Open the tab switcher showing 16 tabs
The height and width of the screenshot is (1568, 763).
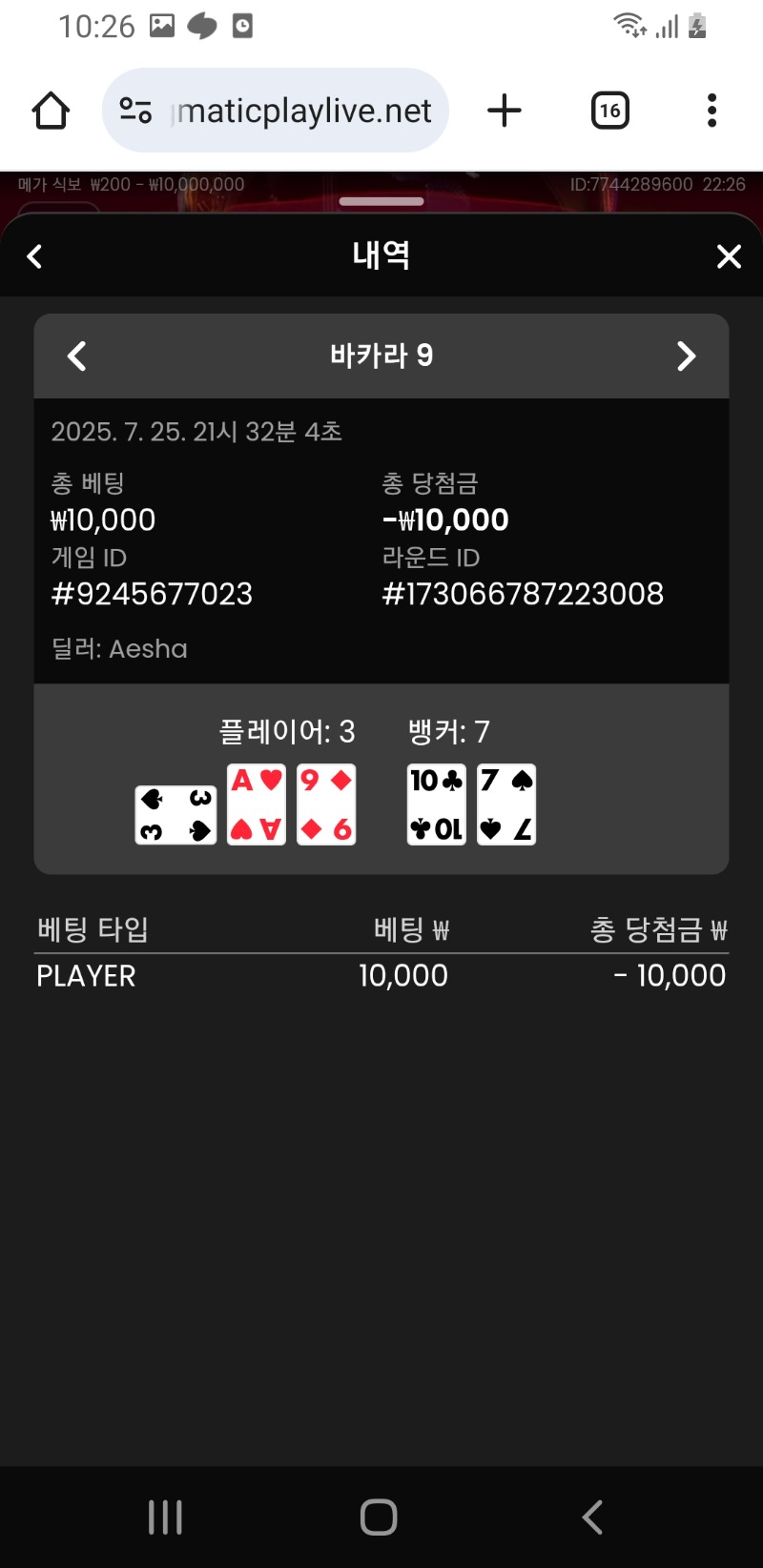(x=609, y=112)
